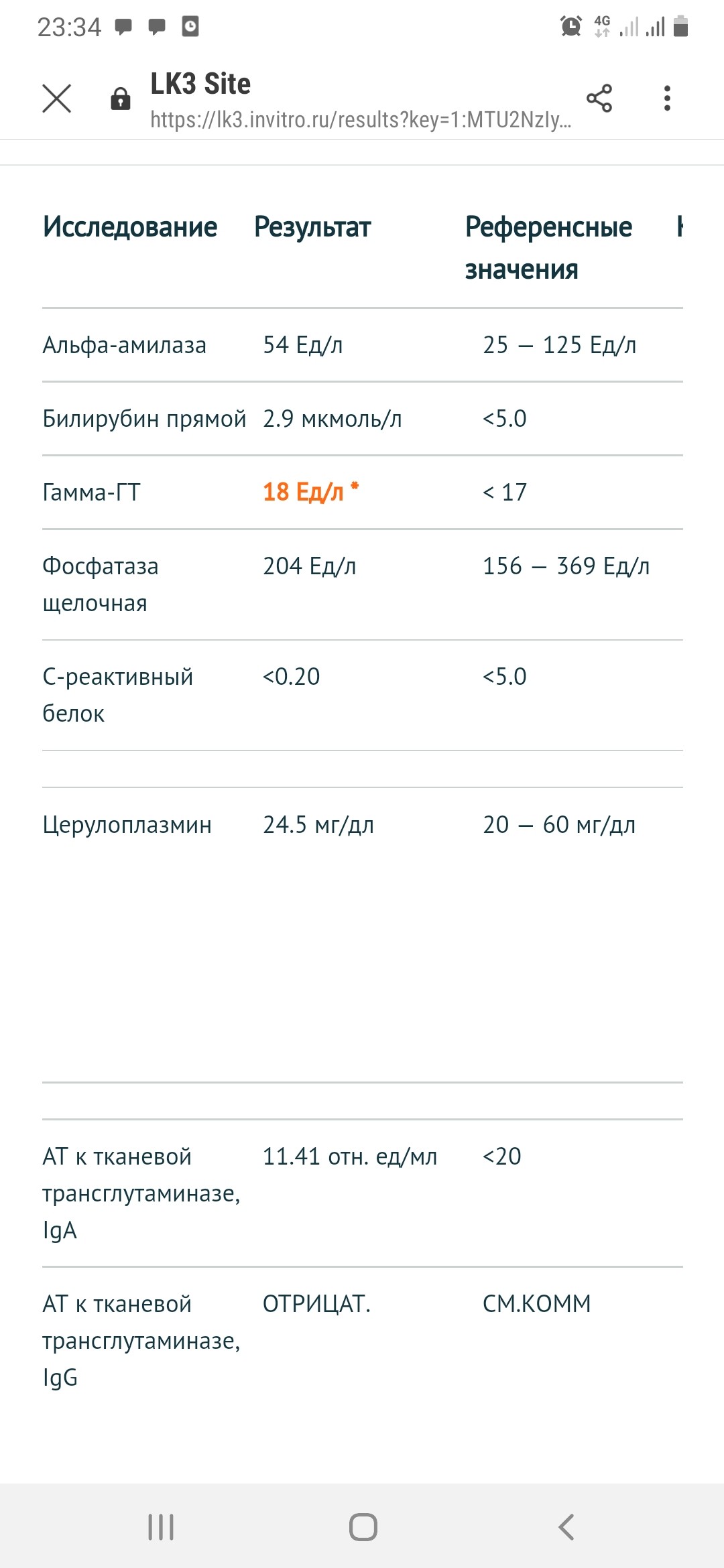
Task: Go back using the system back button
Action: (x=566, y=1527)
